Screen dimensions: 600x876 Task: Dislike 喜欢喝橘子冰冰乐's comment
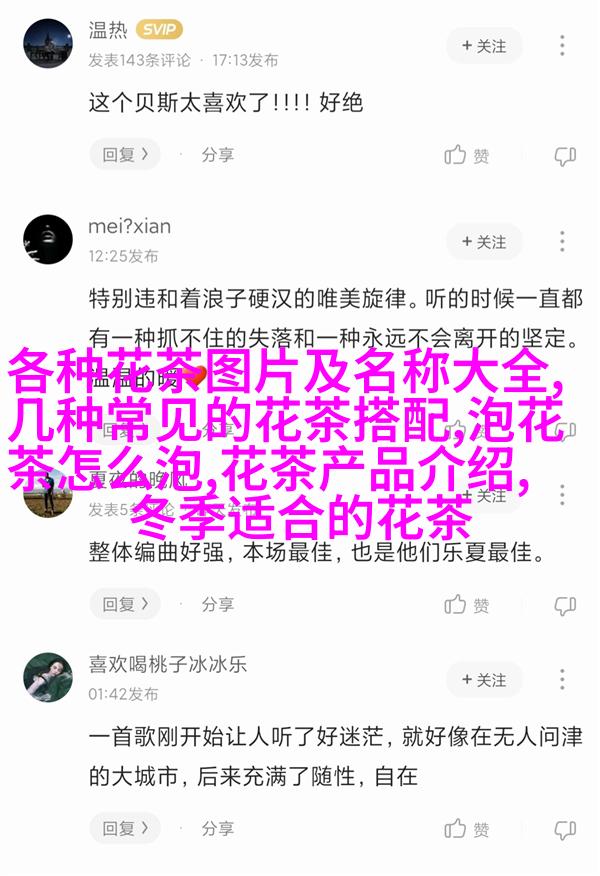click(565, 829)
